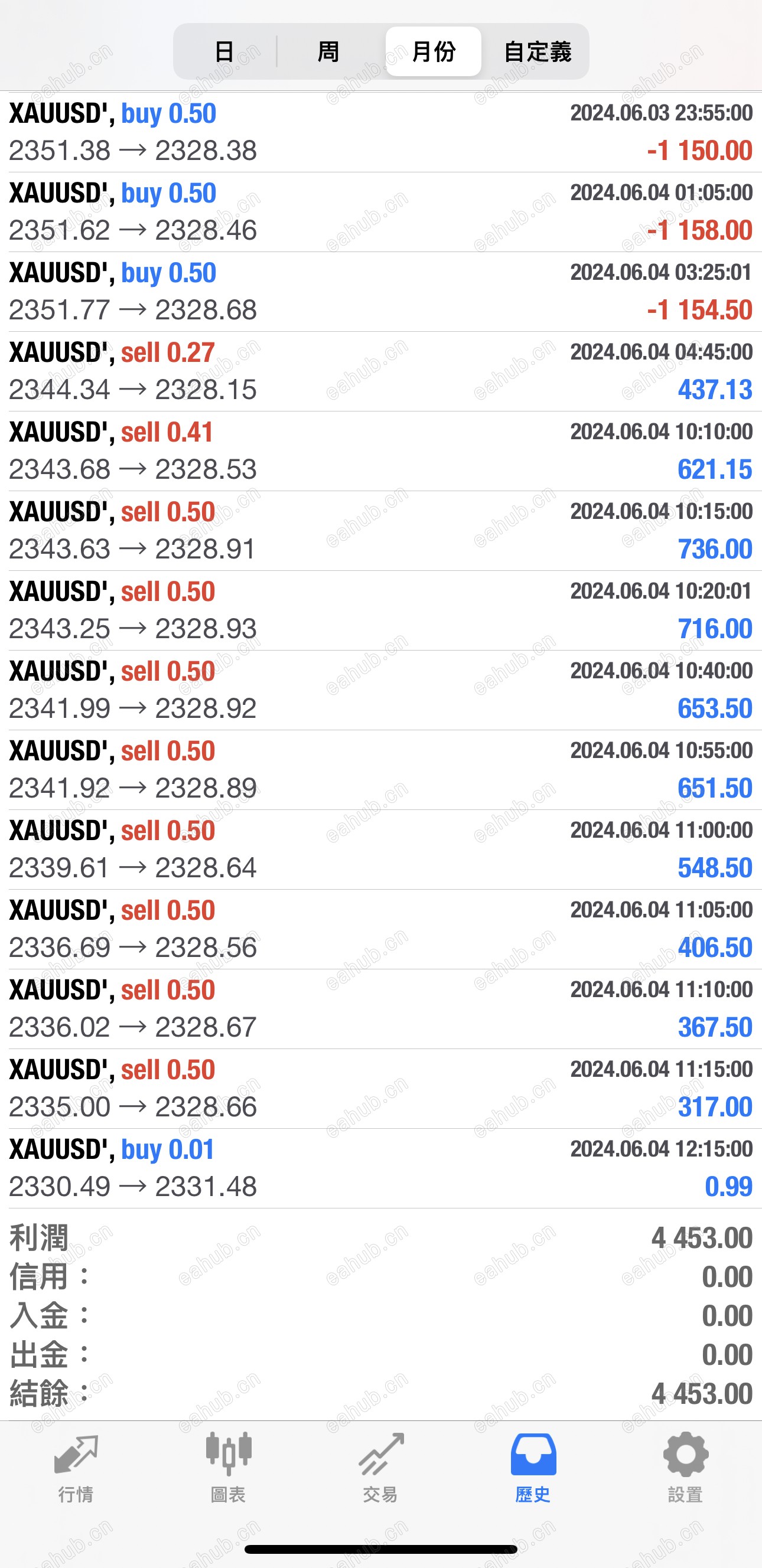Image resolution: width=762 pixels, height=1568 pixels.
Task: Select the 周 (week) period
Action: [x=329, y=52]
